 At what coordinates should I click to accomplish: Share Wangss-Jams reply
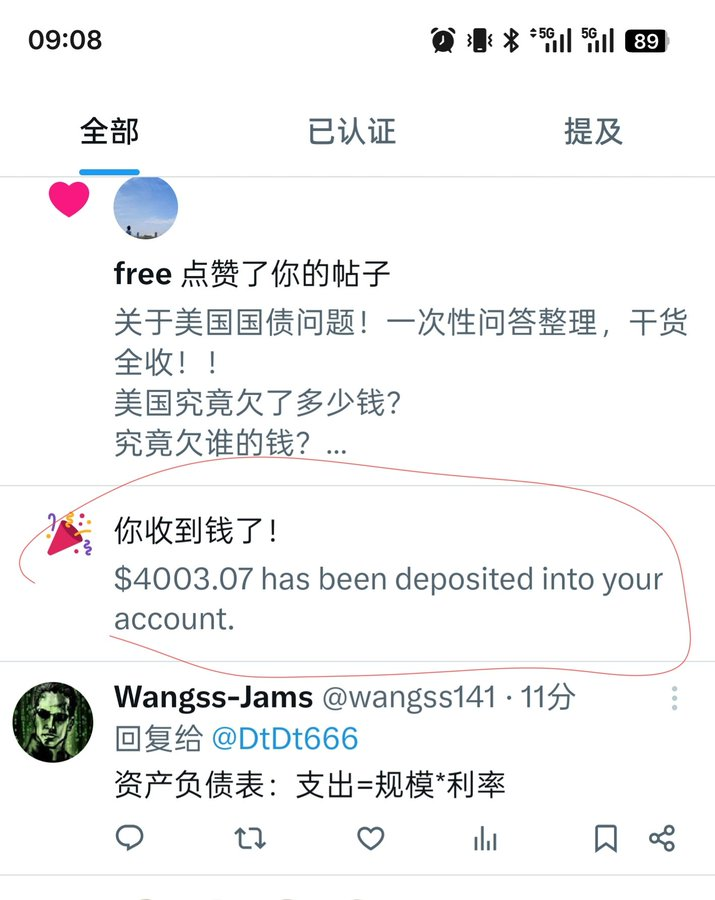point(662,838)
